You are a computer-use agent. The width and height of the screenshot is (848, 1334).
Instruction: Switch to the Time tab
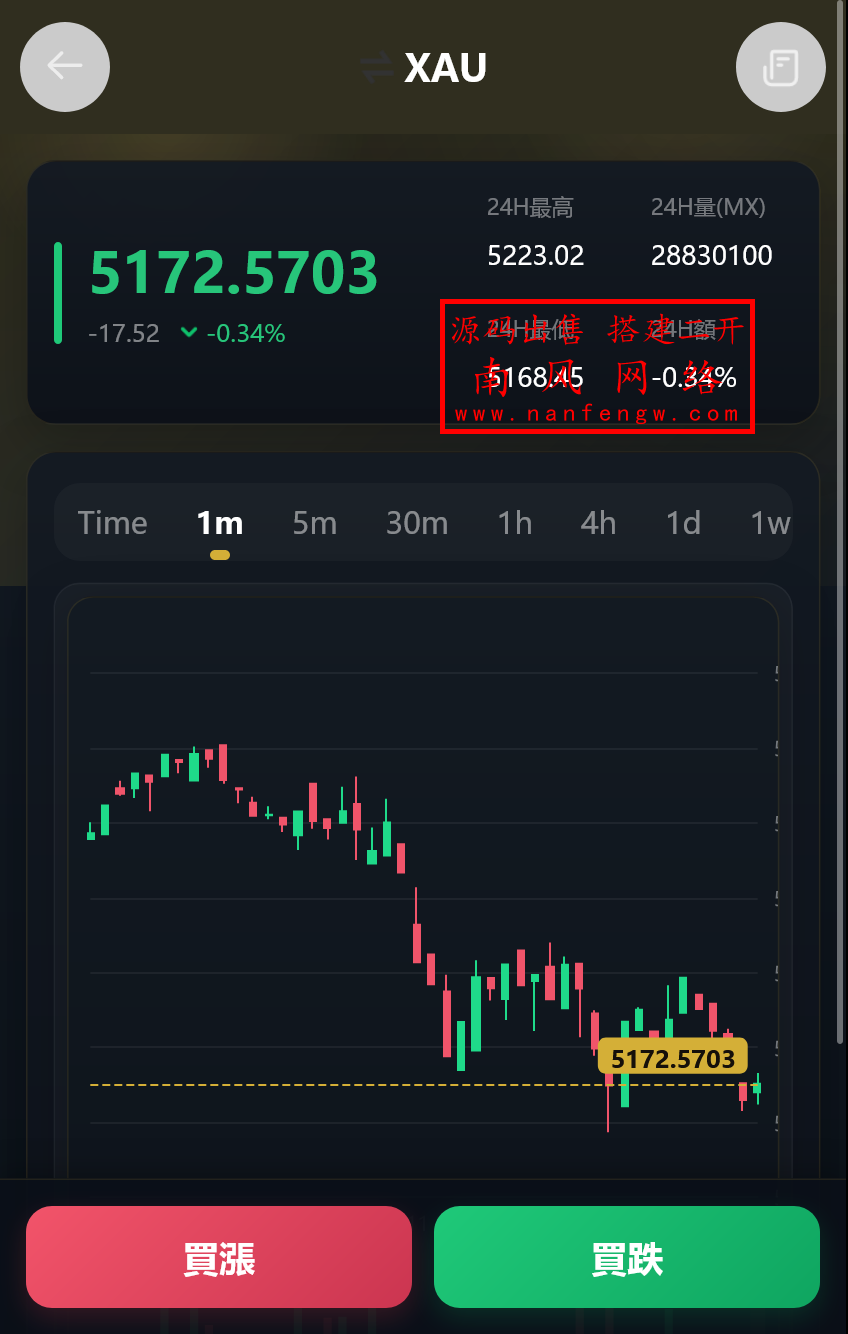[111, 522]
